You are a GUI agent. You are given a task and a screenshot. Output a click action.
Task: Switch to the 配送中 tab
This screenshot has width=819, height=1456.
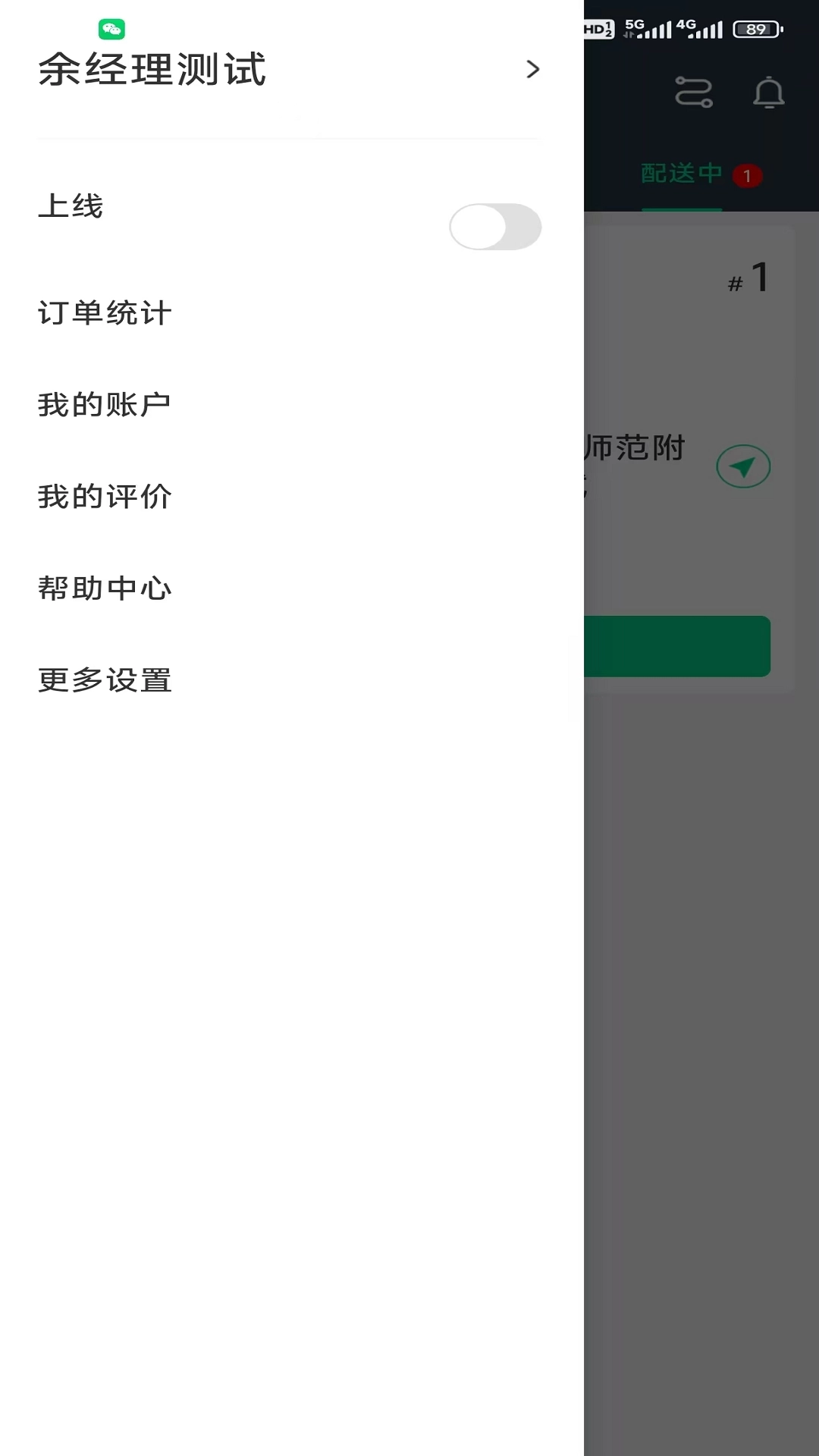pyautogui.click(x=681, y=174)
